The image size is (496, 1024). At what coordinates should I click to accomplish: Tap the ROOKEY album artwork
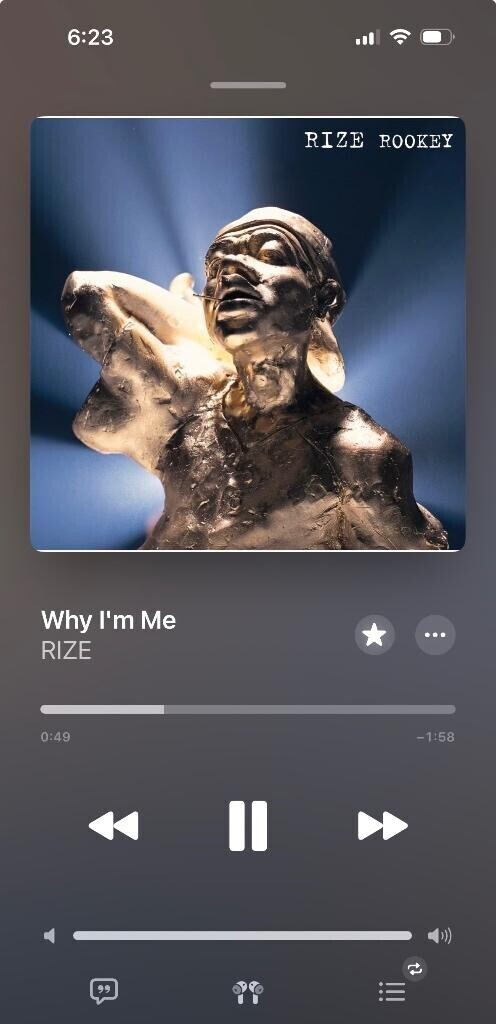tap(248, 334)
